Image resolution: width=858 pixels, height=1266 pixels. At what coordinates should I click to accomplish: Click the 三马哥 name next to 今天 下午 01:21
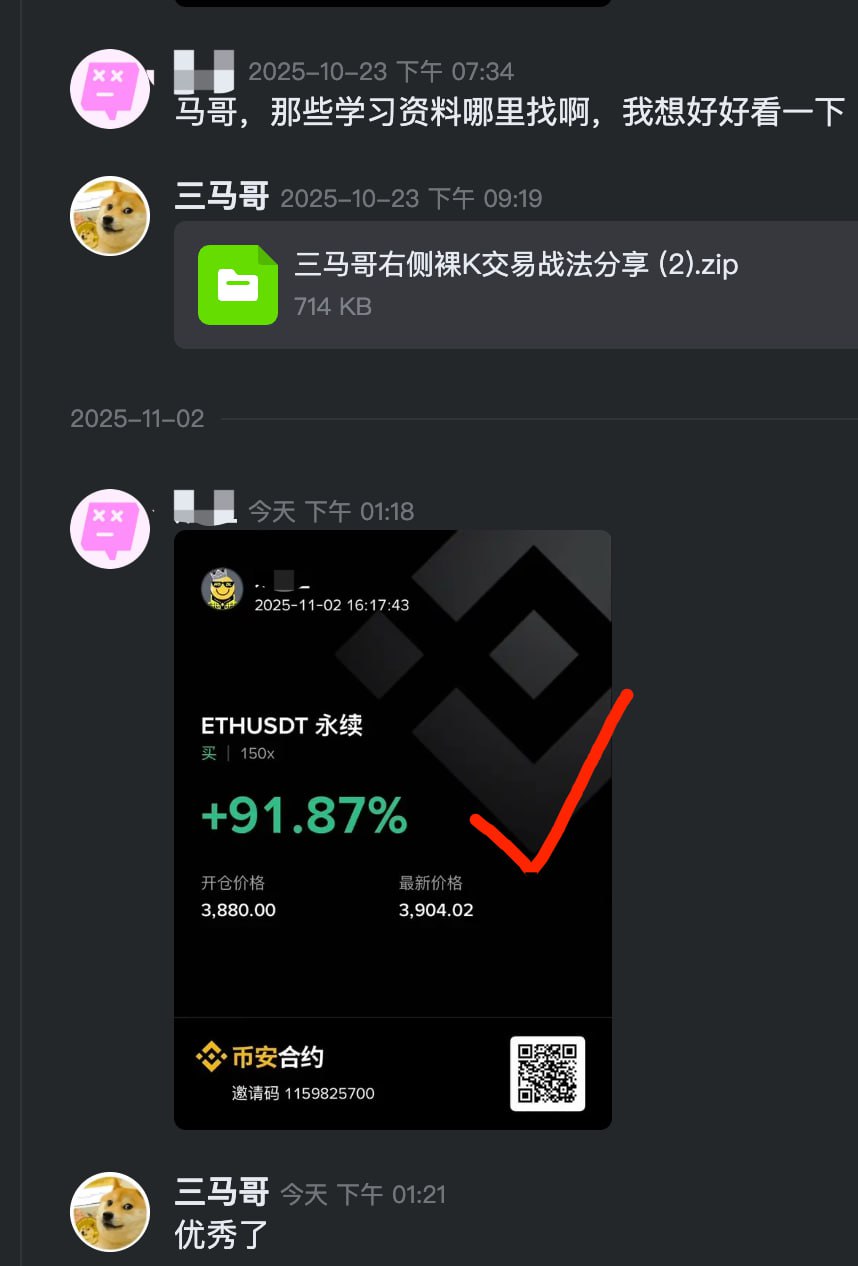[220, 1192]
